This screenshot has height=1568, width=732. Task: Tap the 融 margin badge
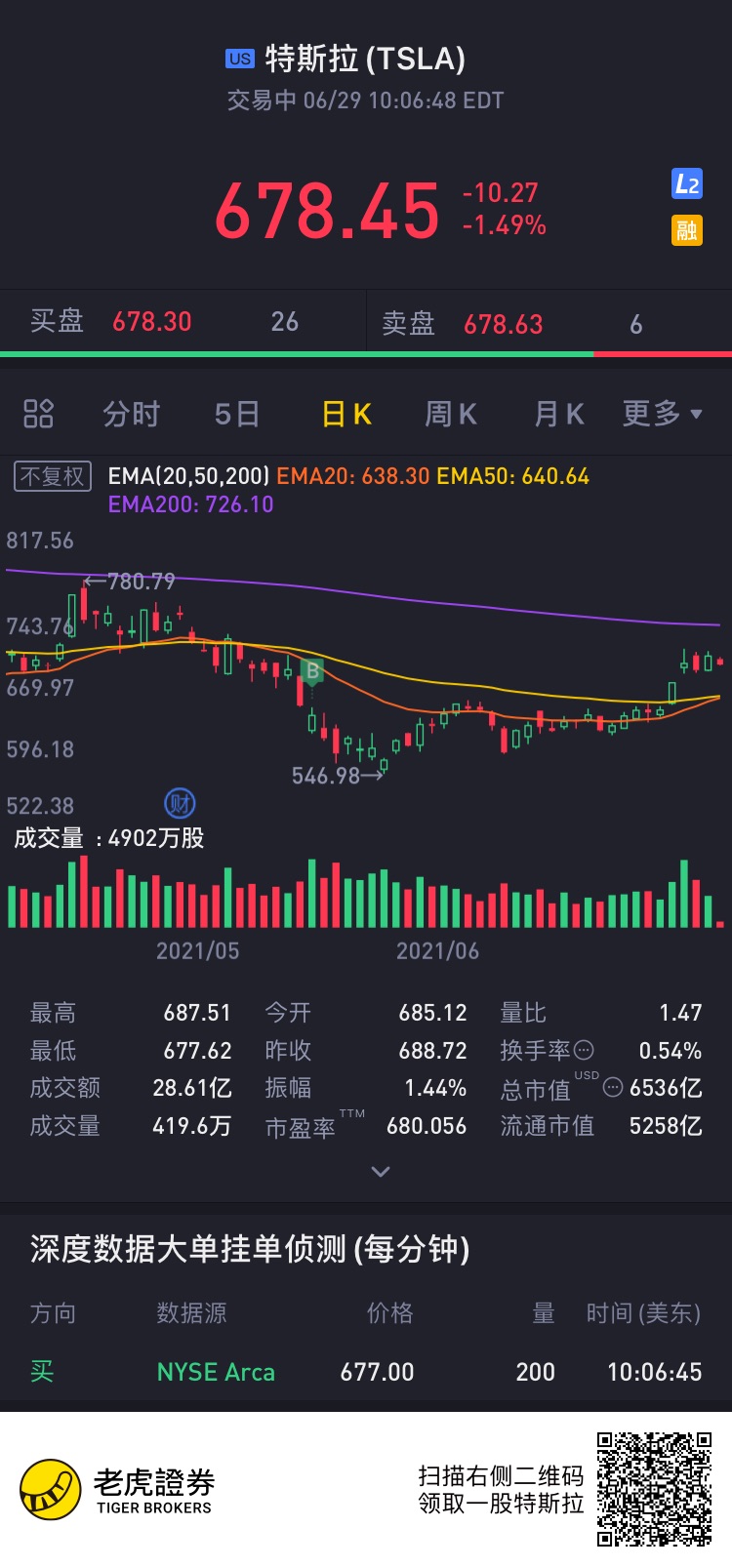pyautogui.click(x=687, y=230)
